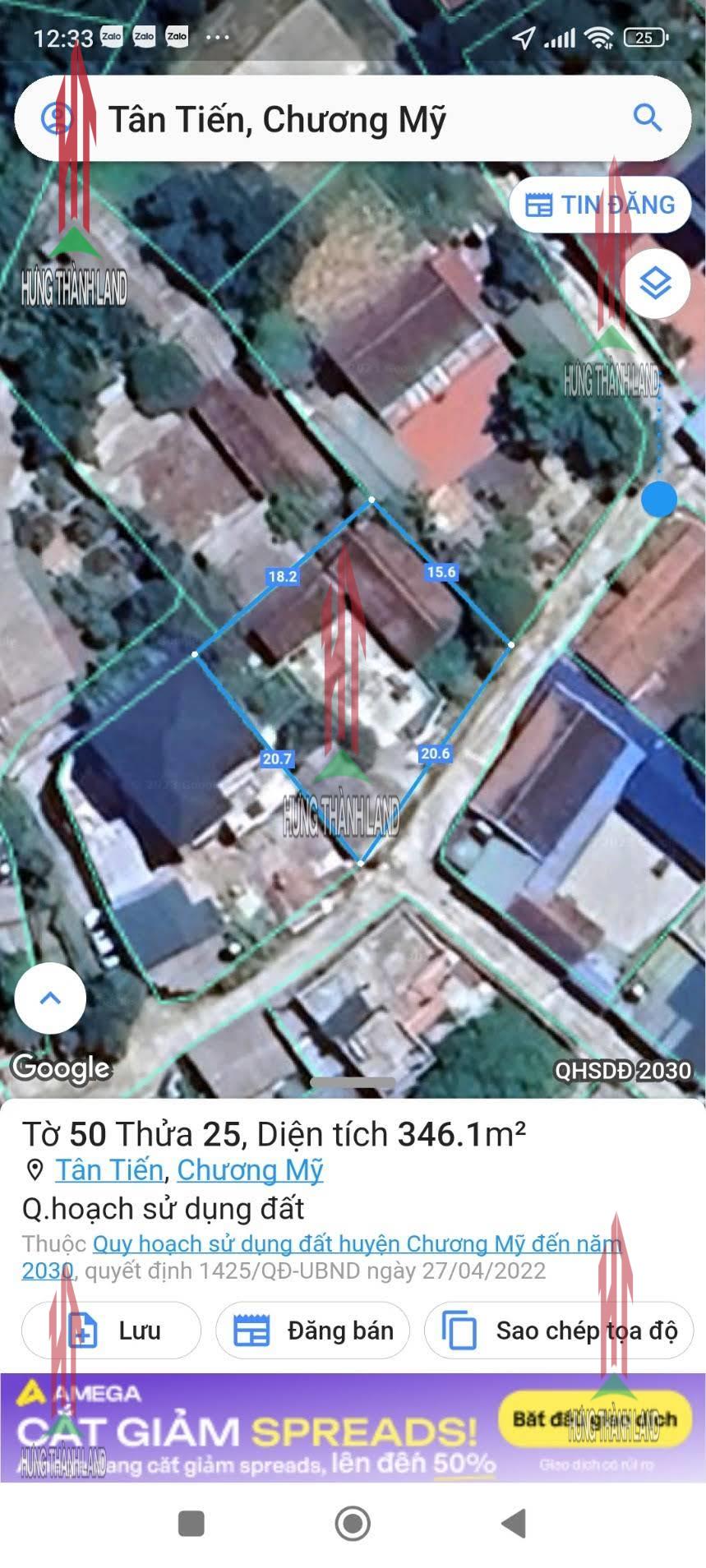Image resolution: width=706 pixels, height=1568 pixels.
Task: Open the map layers selector
Action: tap(655, 284)
